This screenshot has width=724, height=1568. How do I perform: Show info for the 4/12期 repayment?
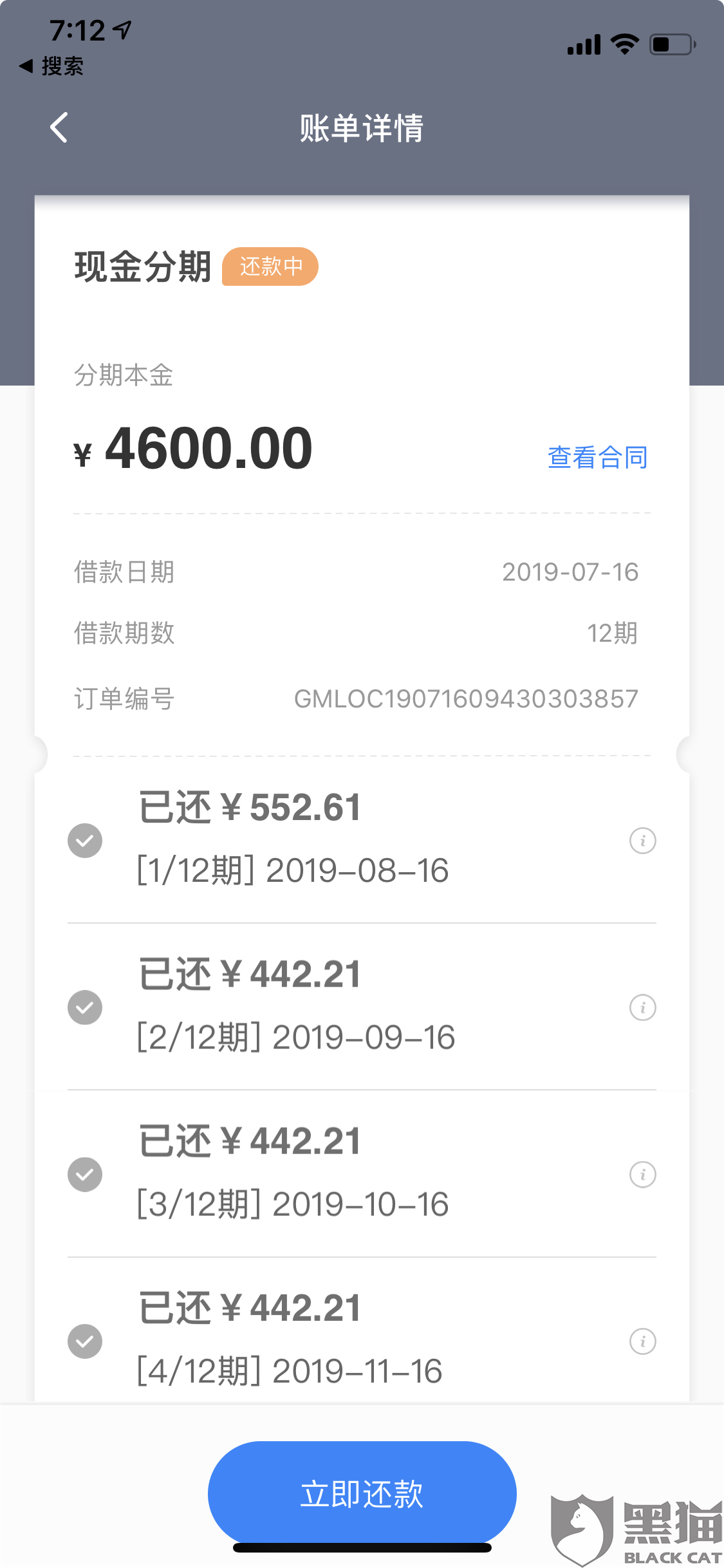642,1341
